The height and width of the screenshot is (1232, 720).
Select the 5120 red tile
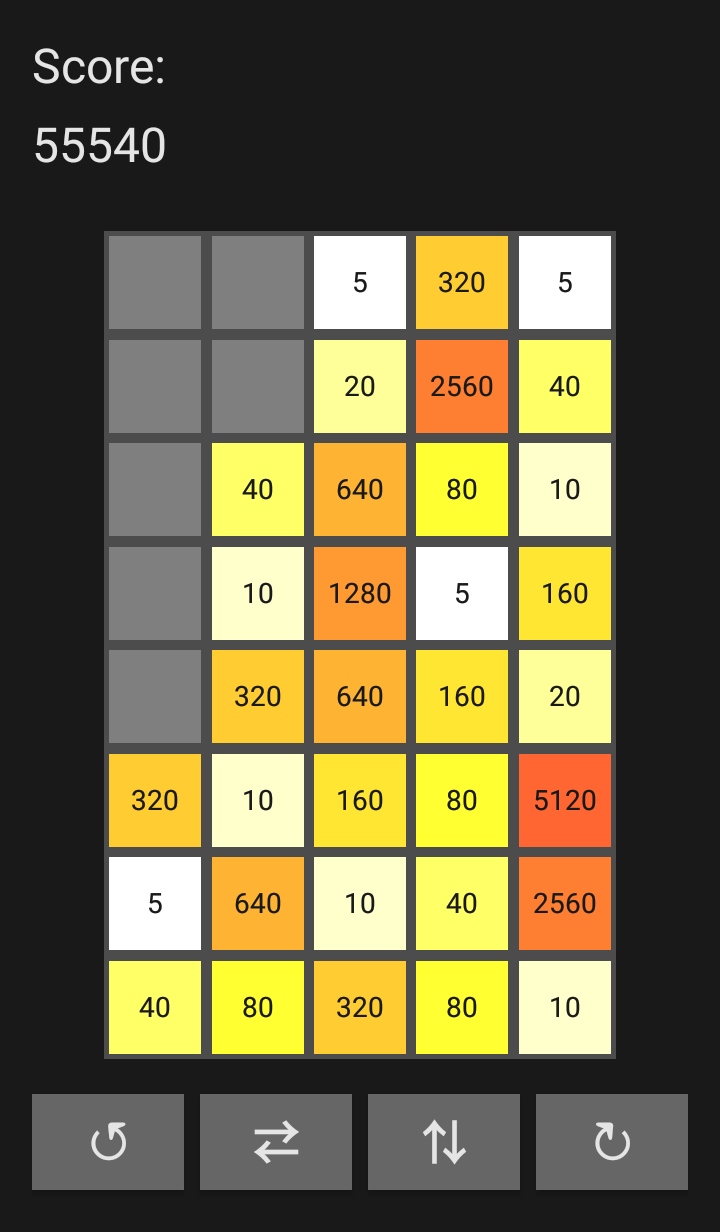[565, 800]
